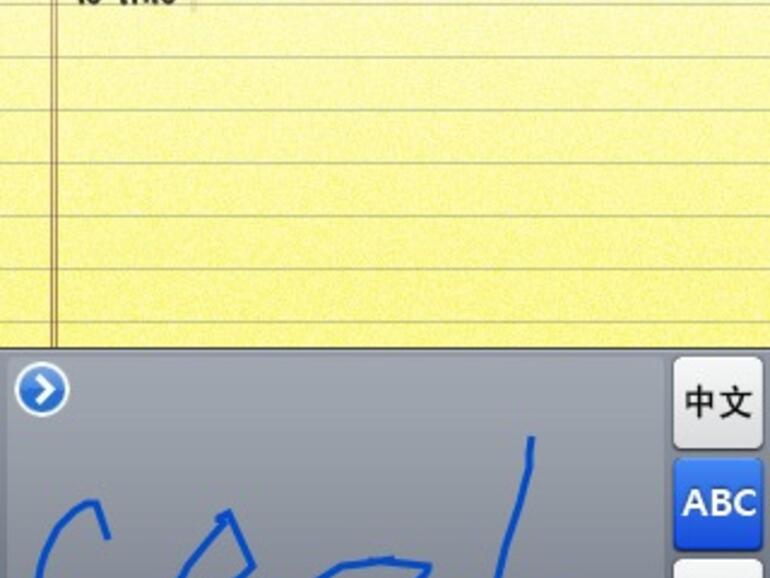Select the ABC input mode
The height and width of the screenshot is (578, 770).
717,504
